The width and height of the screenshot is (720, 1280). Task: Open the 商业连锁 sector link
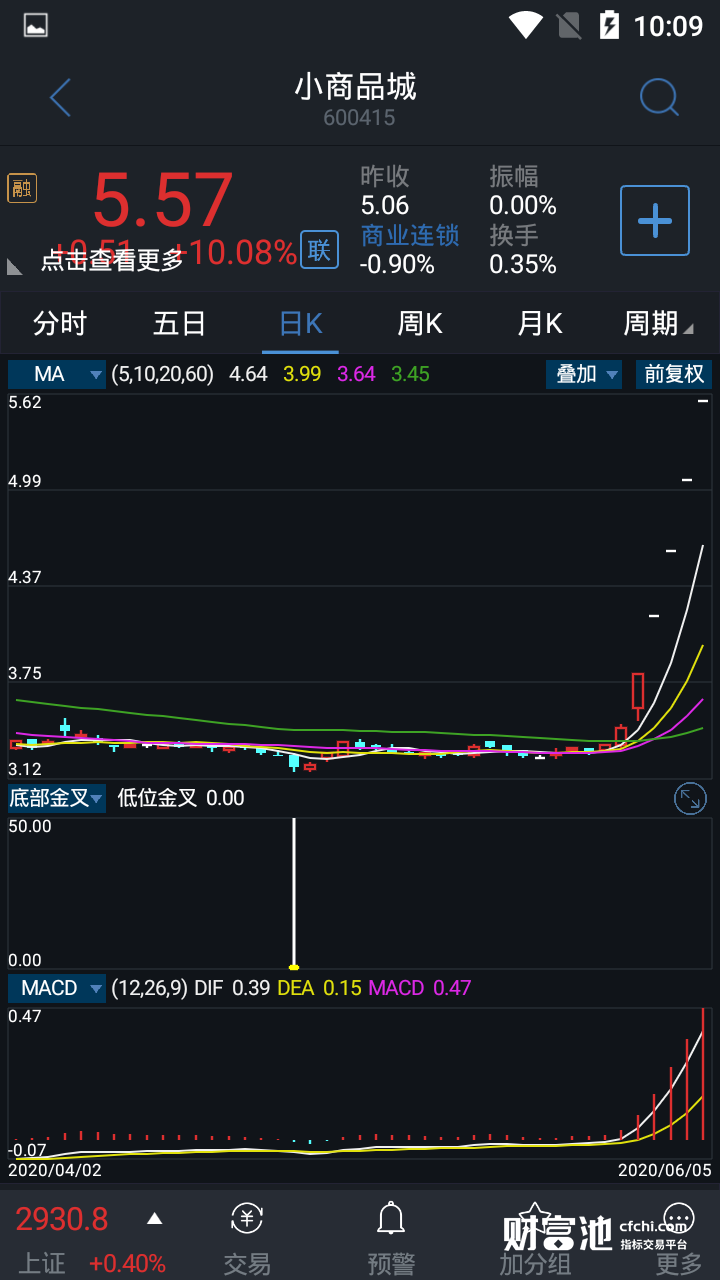(x=409, y=235)
